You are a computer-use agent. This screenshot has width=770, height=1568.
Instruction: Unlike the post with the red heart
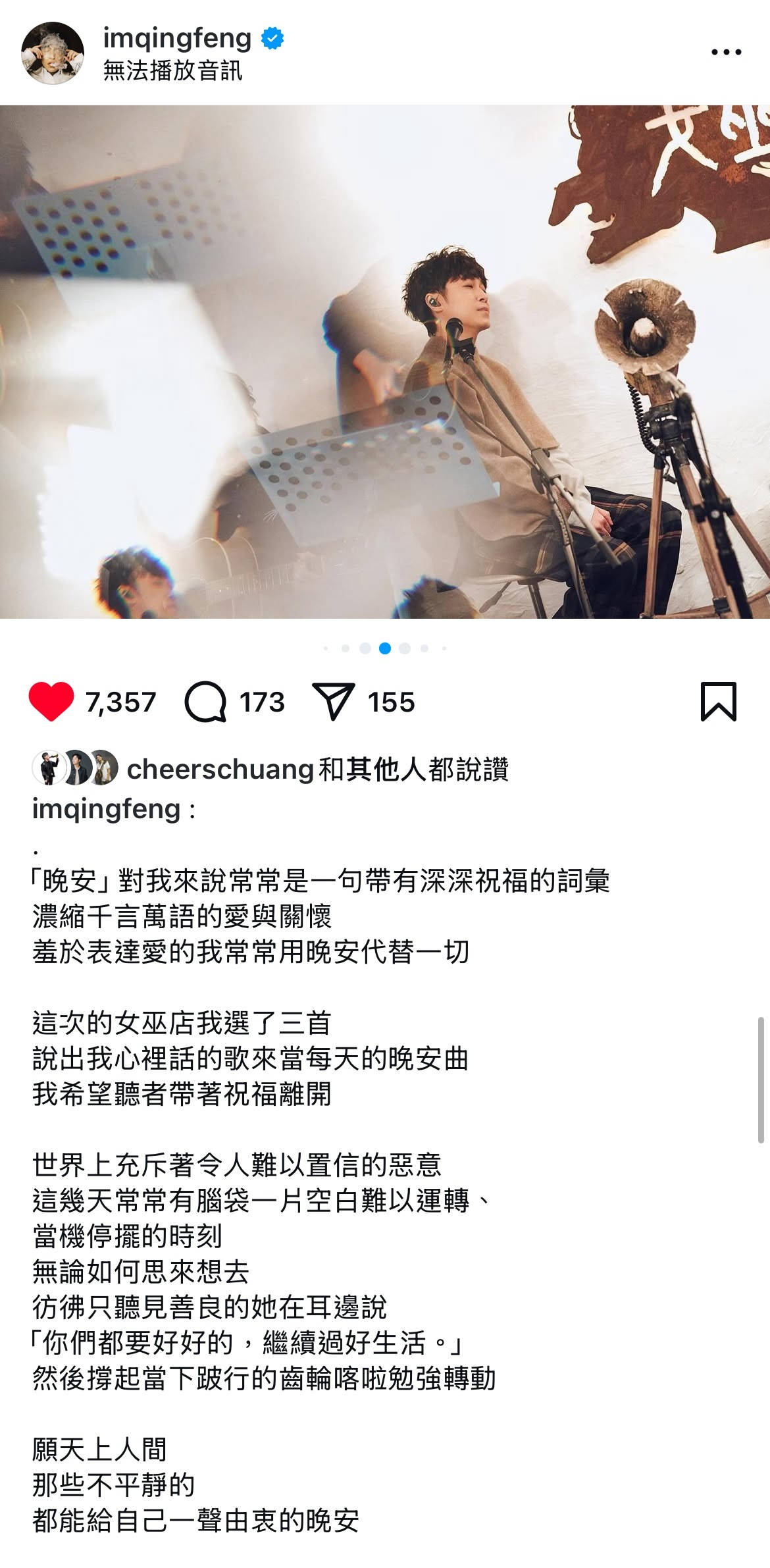(51, 702)
